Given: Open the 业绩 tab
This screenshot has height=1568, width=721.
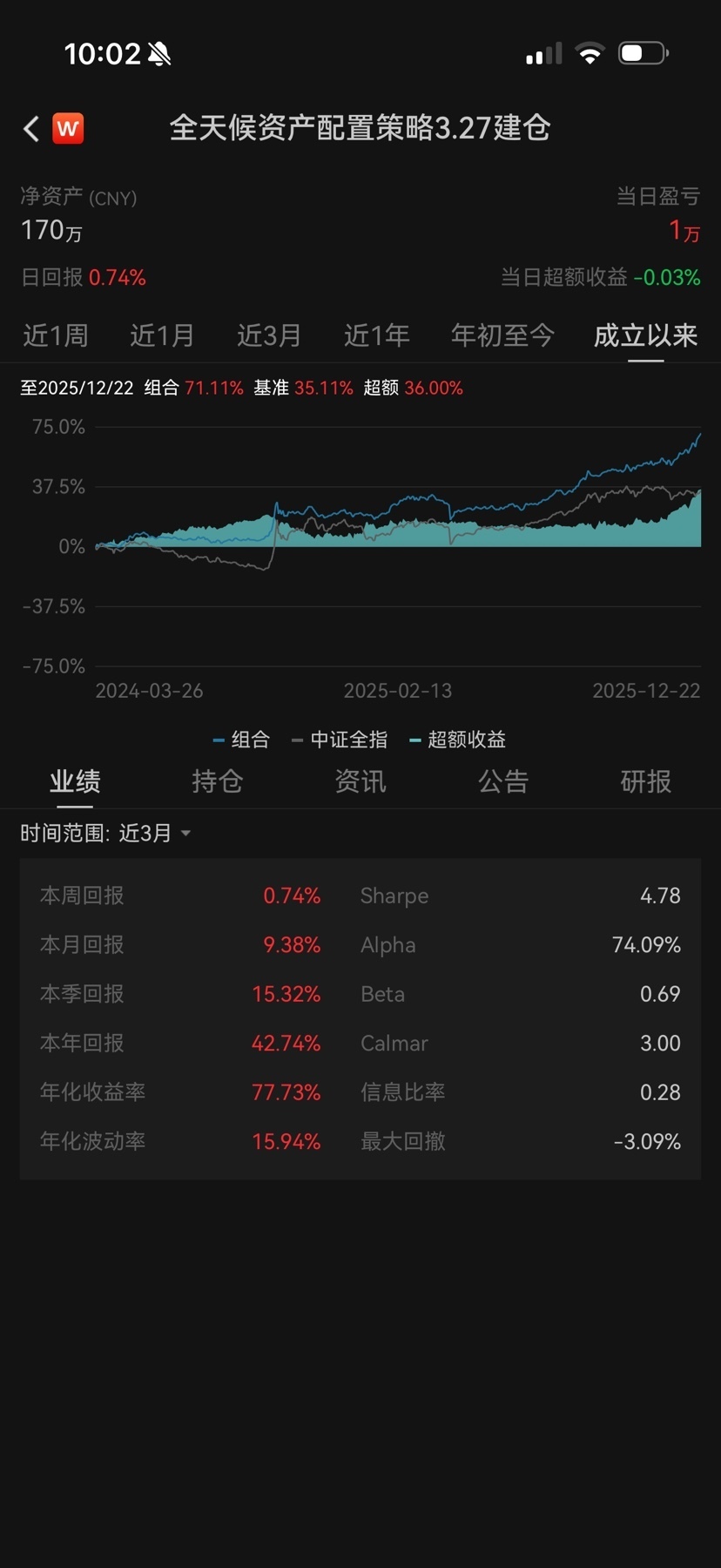Looking at the screenshot, I should tap(75, 781).
